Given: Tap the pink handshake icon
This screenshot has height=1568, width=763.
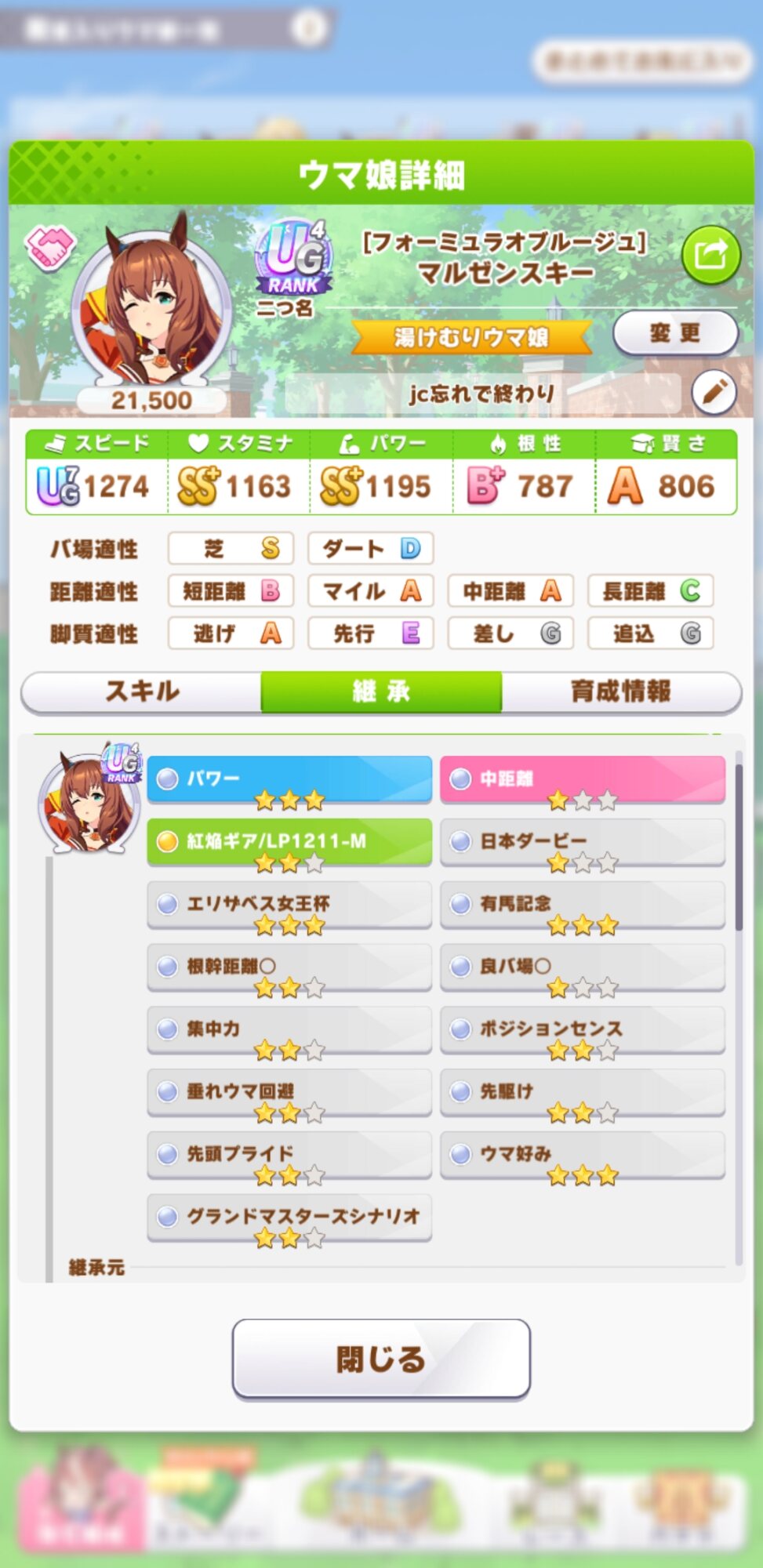Looking at the screenshot, I should (50, 247).
